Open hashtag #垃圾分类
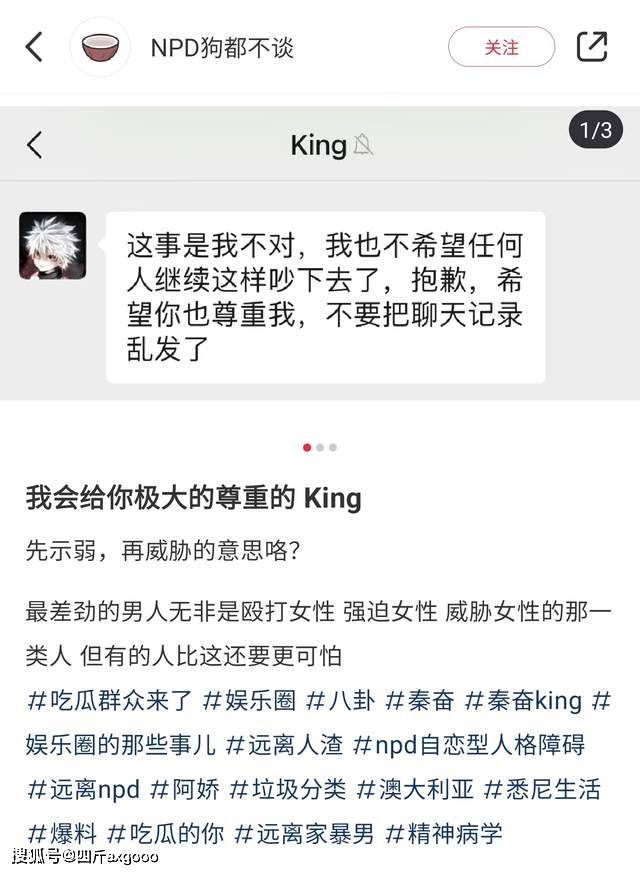 point(287,788)
